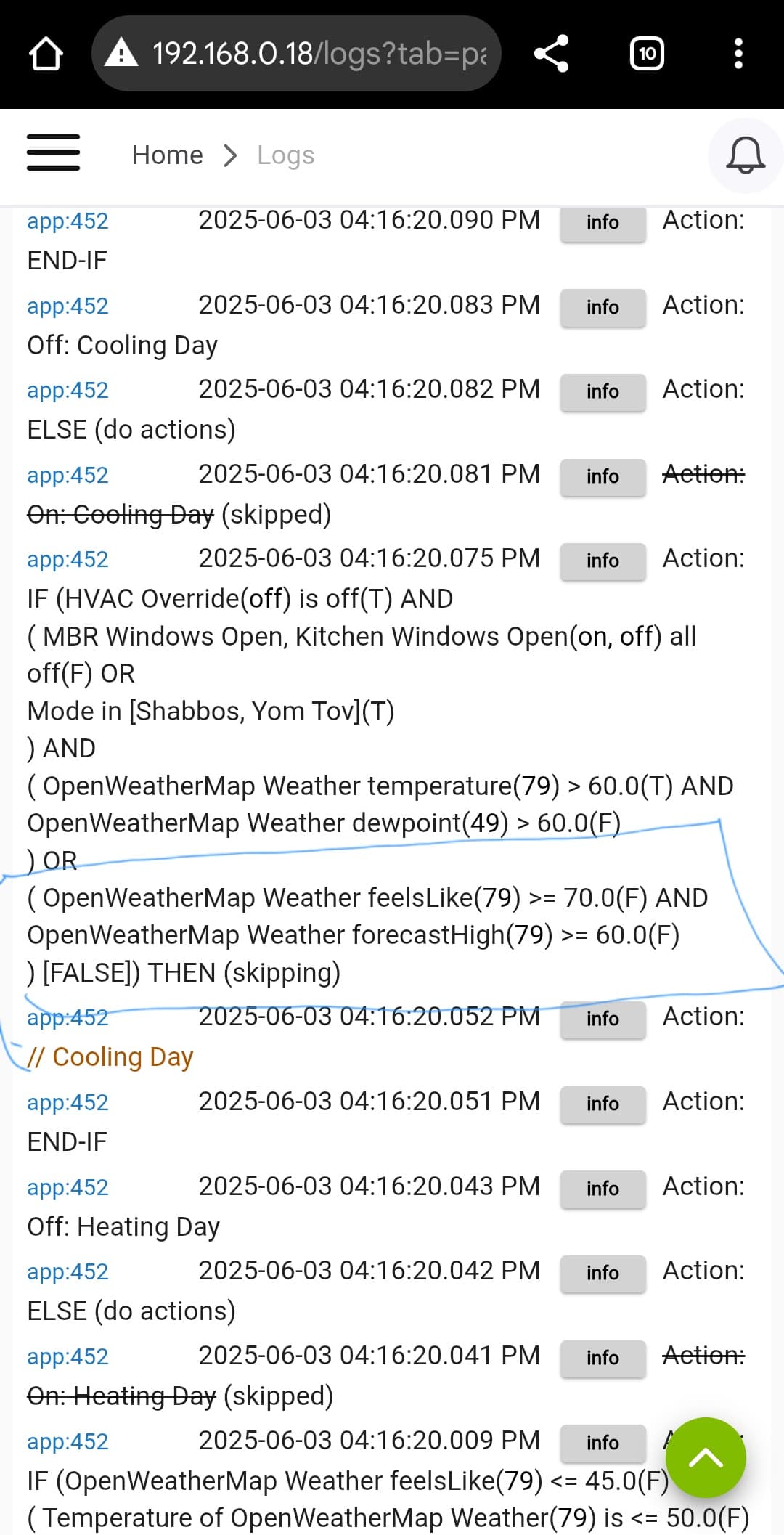This screenshot has height=1535, width=784.
Task: Open the browser home page icon
Action: tap(45, 54)
